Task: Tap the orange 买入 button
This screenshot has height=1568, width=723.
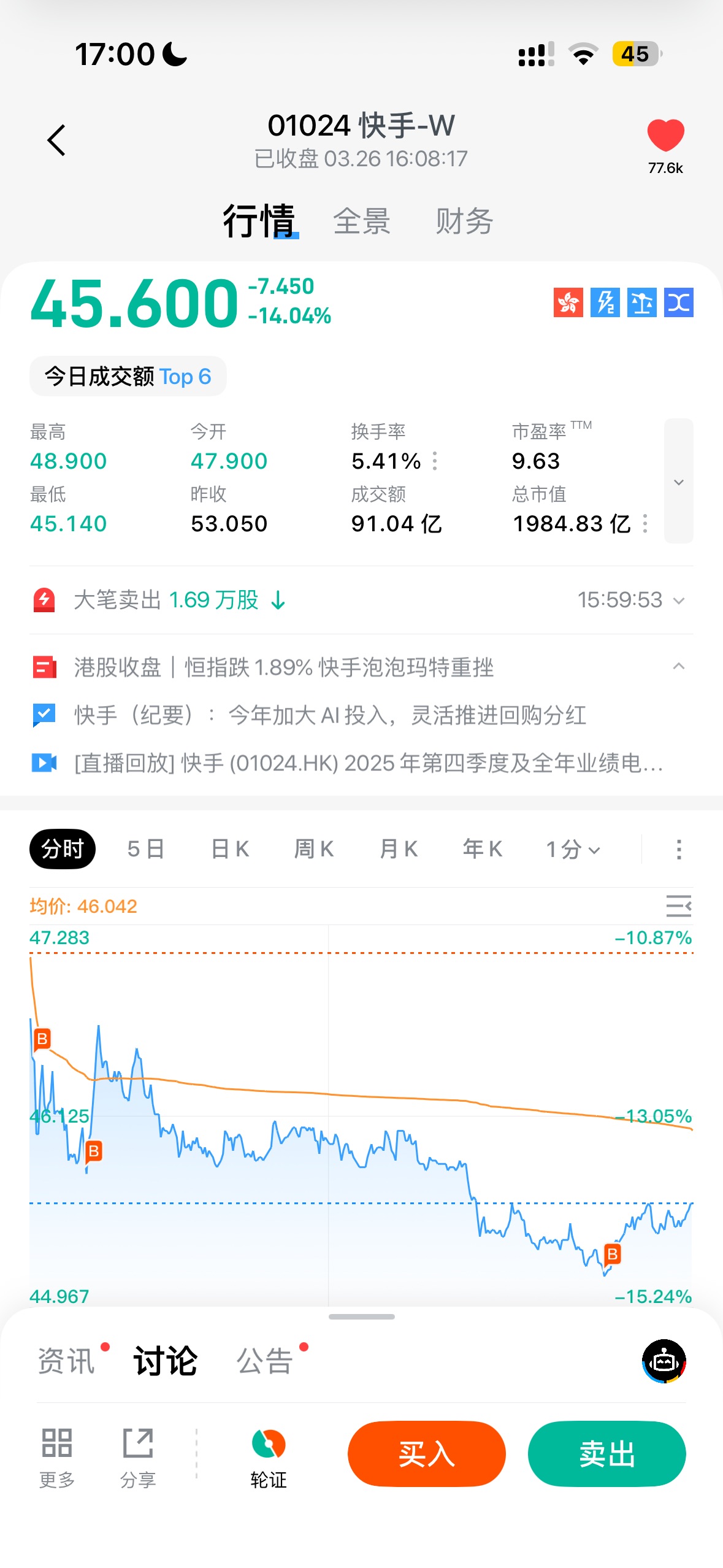Action: [426, 1453]
